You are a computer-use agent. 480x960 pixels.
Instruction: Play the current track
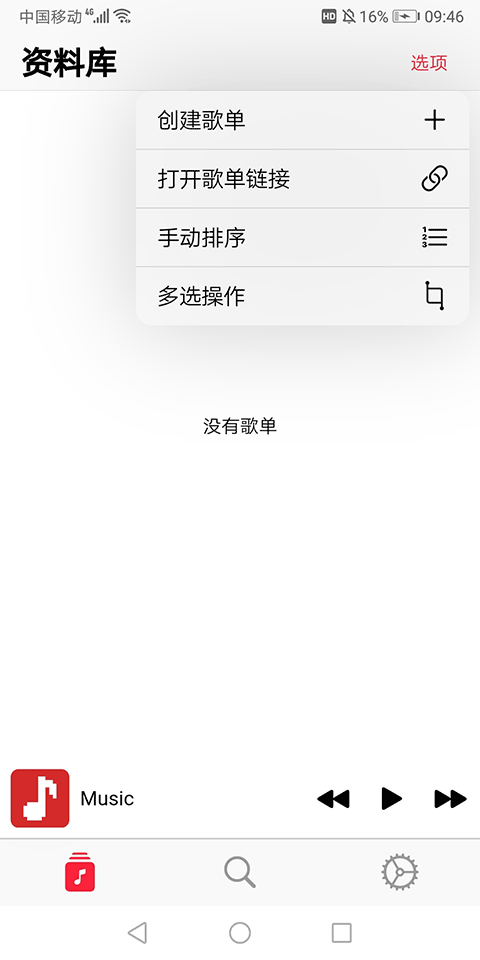pos(391,798)
